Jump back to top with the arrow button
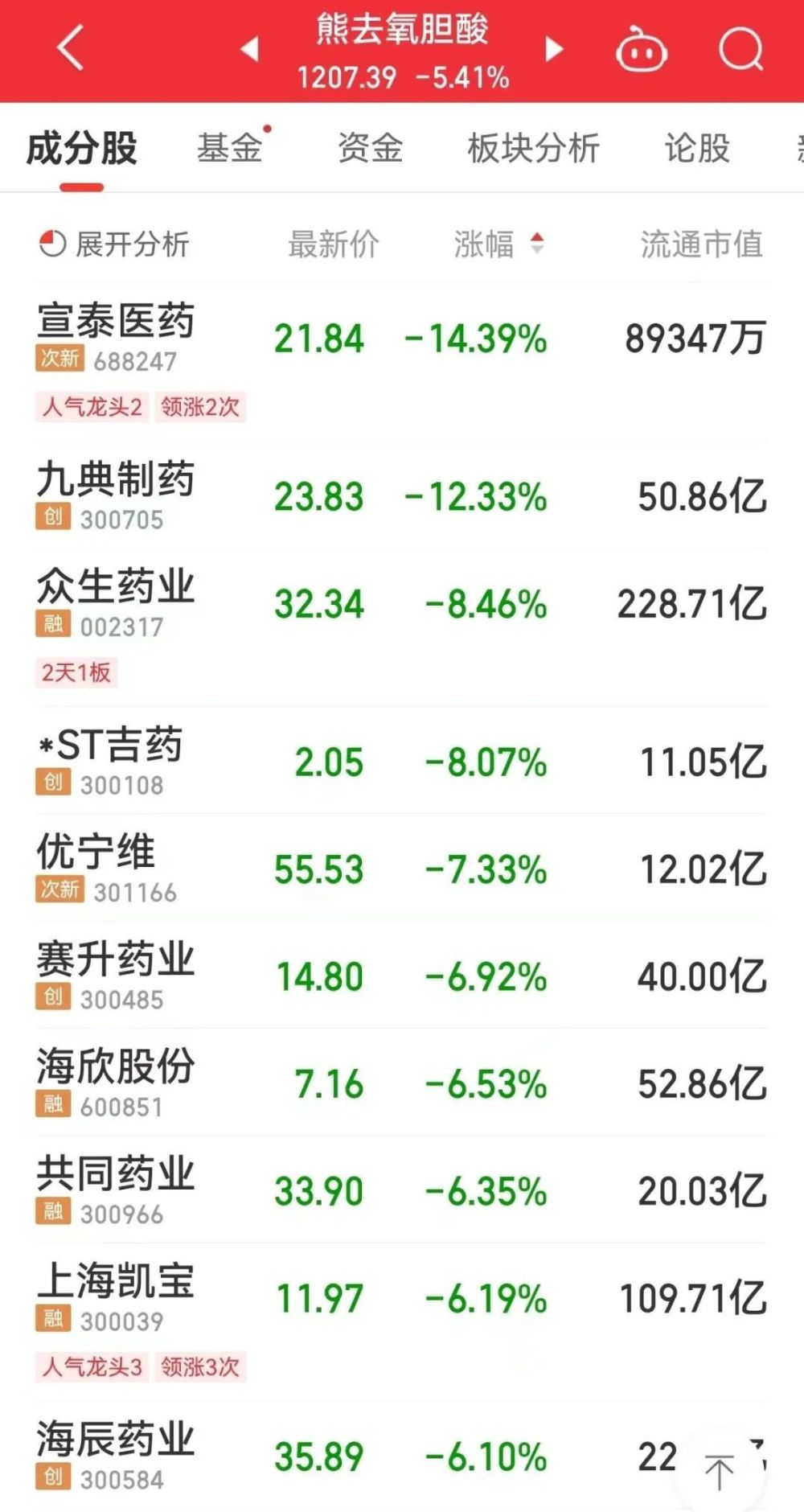 pyautogui.click(x=719, y=1471)
